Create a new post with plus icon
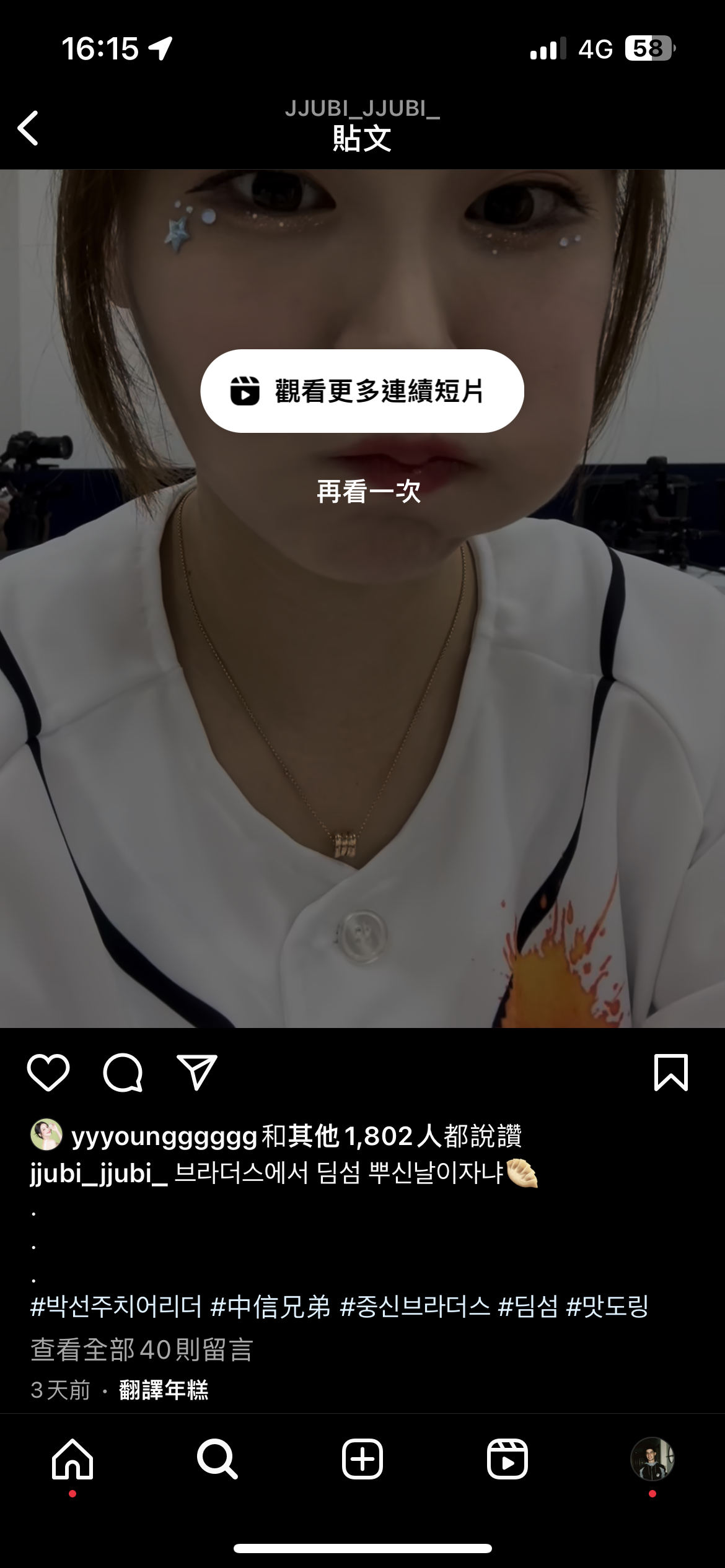This screenshot has height=1568, width=725. pyautogui.click(x=362, y=1460)
